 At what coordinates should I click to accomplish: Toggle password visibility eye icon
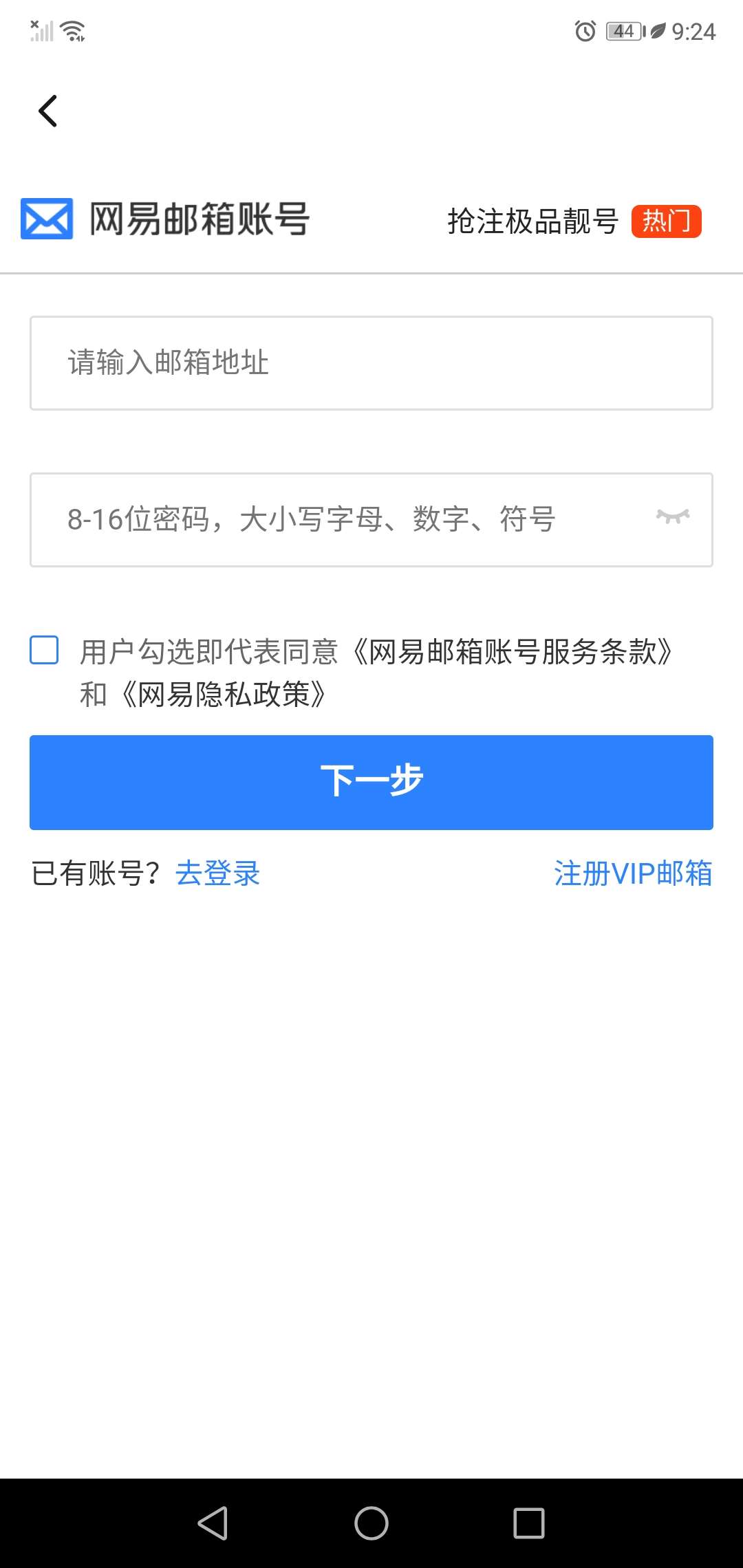click(x=672, y=517)
